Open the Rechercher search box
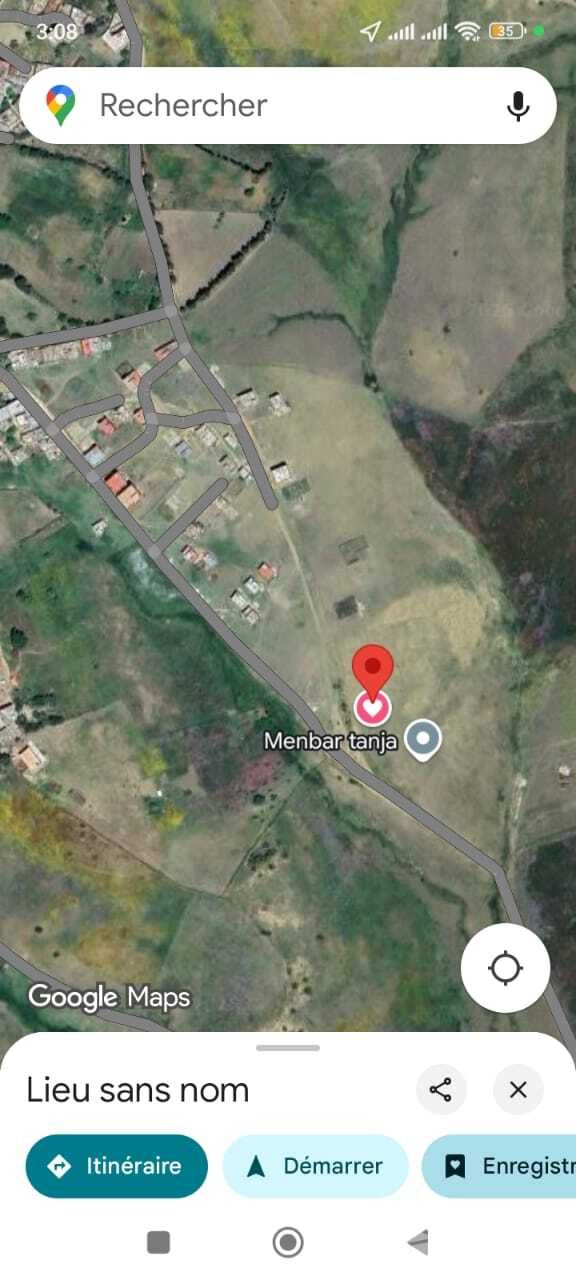 (288, 105)
